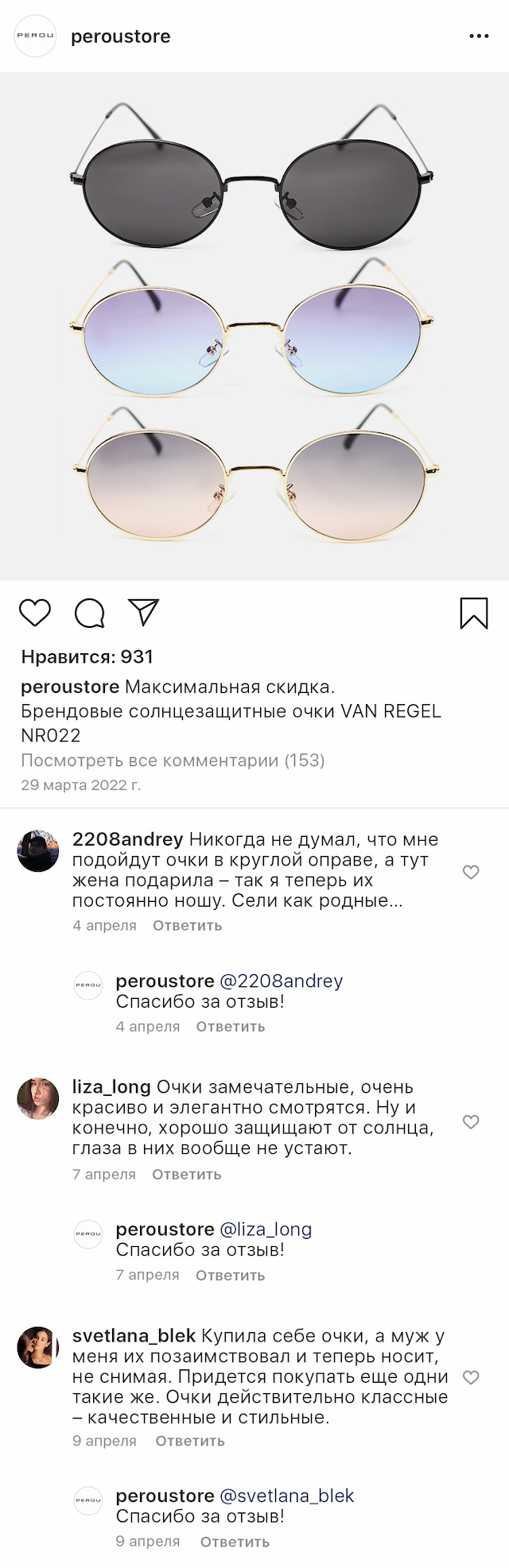Screen dimensions: 509x1568
Task: Open the comment bubble icon under the post
Action: pyautogui.click(x=90, y=613)
